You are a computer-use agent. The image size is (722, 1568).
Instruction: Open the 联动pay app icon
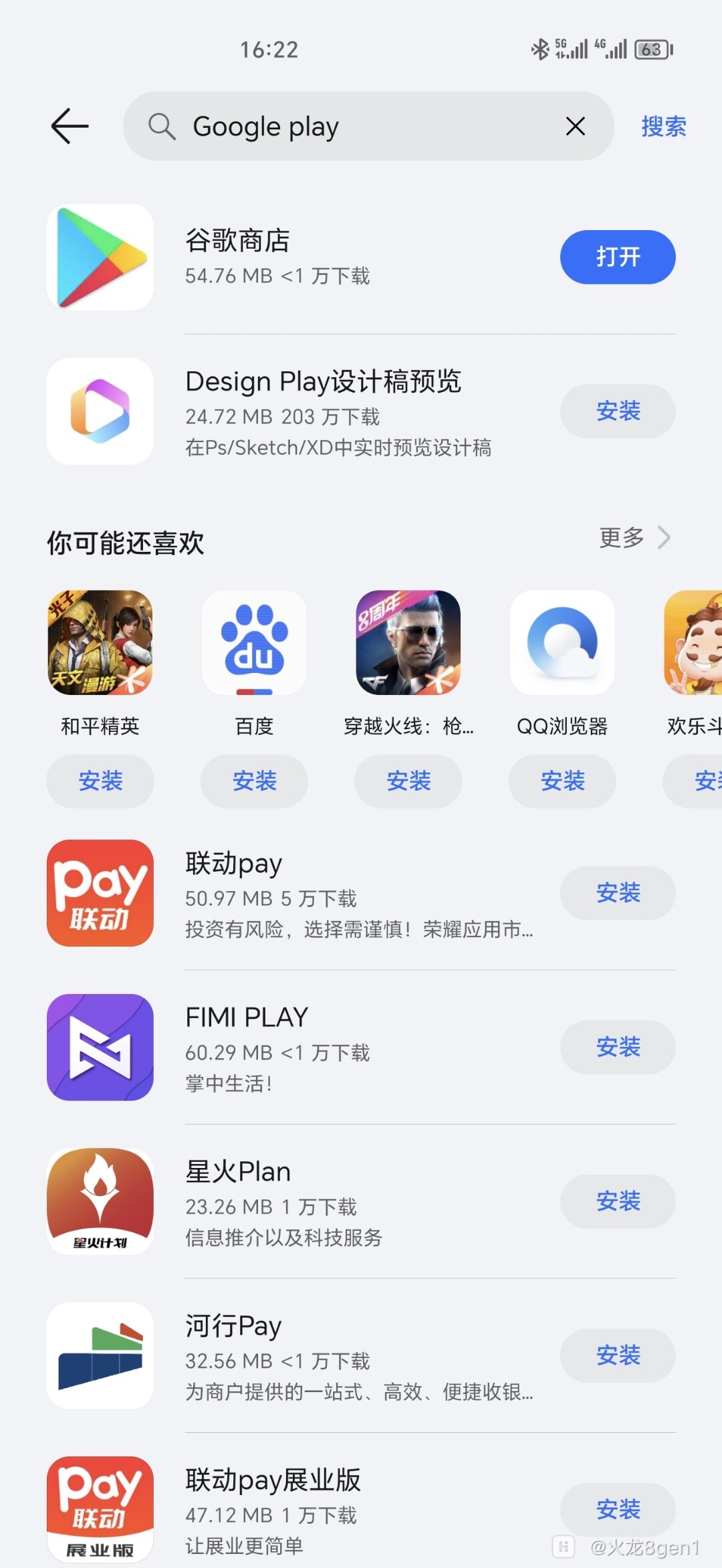99,894
